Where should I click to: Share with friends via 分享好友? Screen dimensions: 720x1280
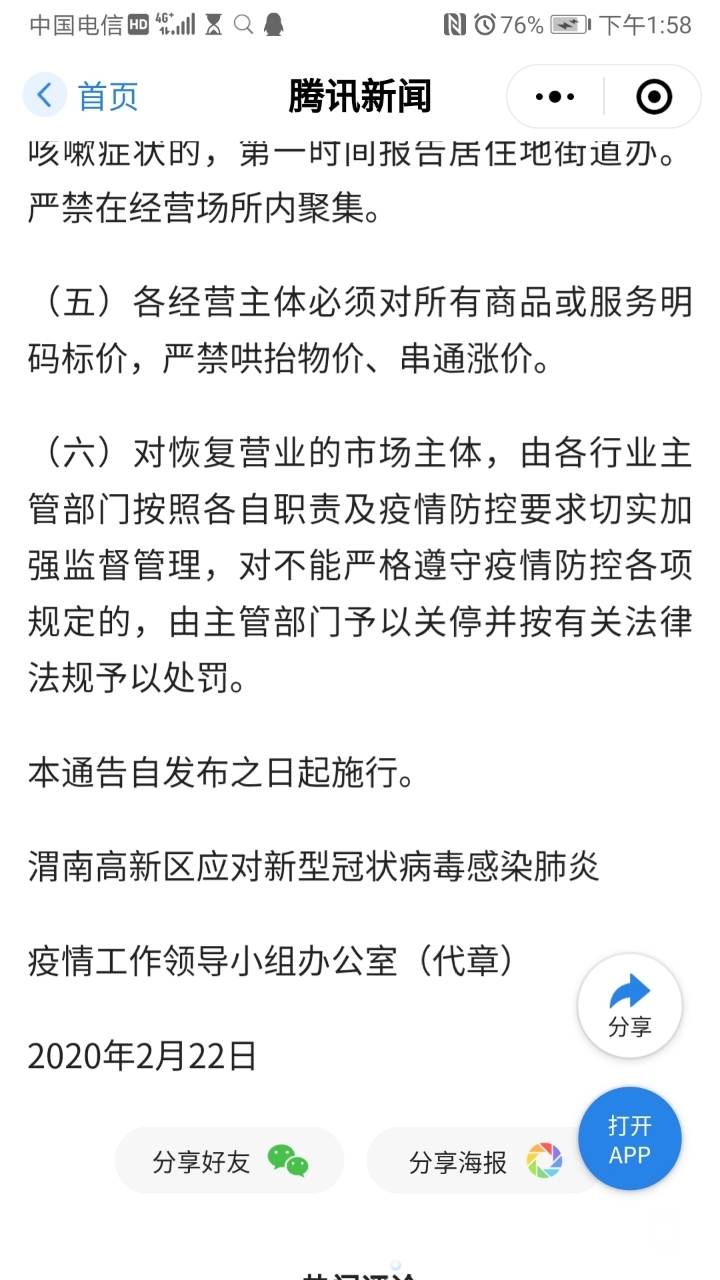click(229, 1161)
